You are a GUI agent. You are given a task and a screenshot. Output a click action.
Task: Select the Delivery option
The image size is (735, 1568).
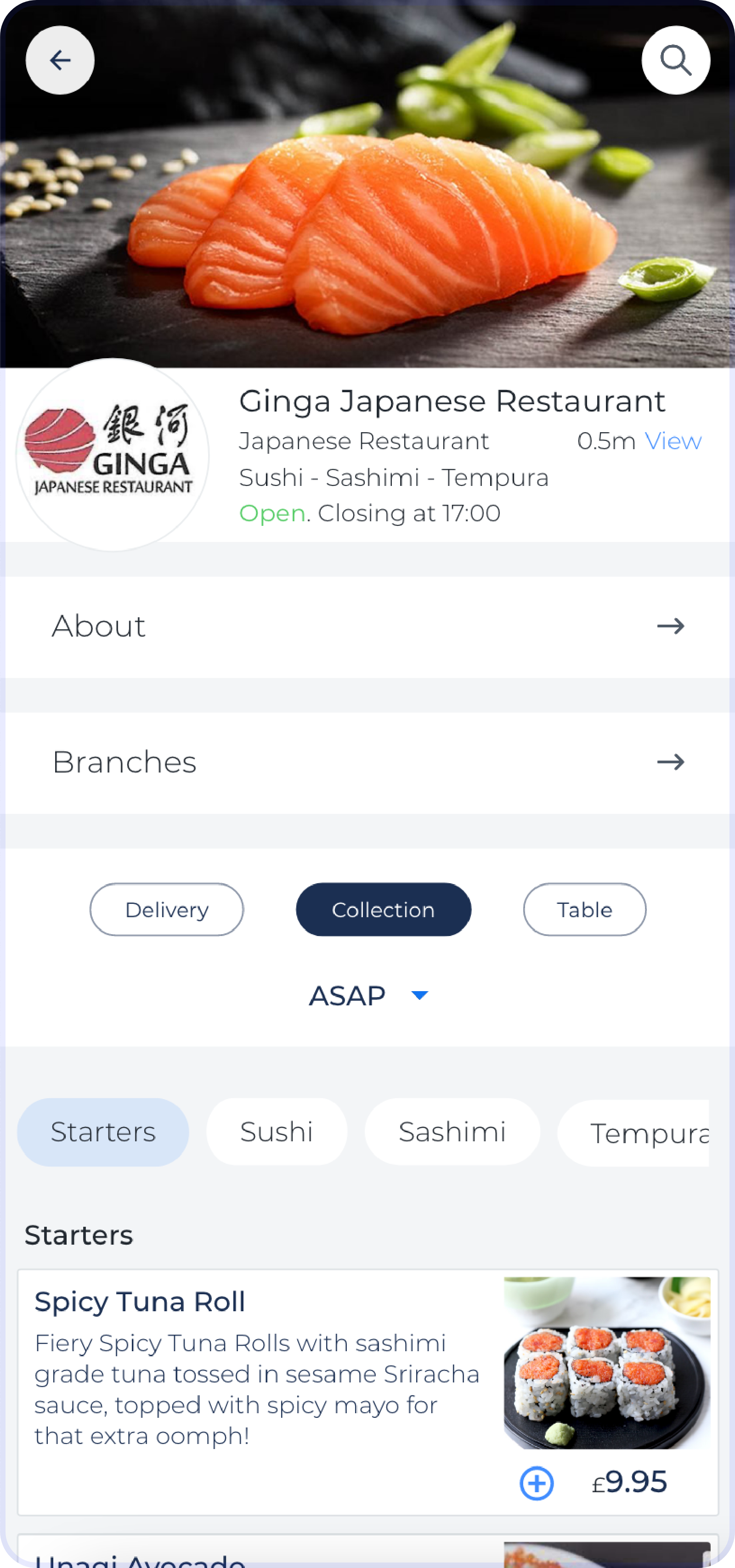(166, 909)
